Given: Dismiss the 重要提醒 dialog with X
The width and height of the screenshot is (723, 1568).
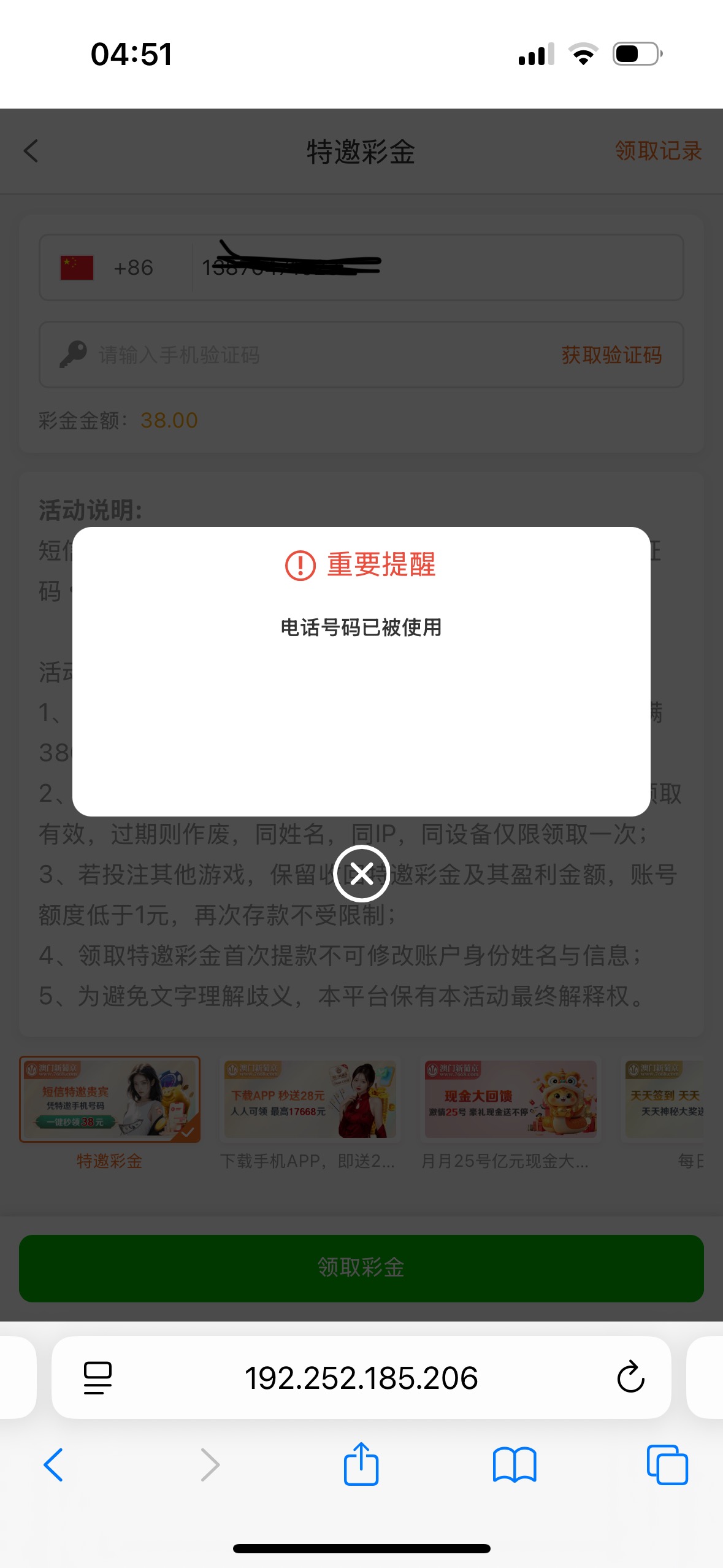Looking at the screenshot, I should tap(361, 873).
